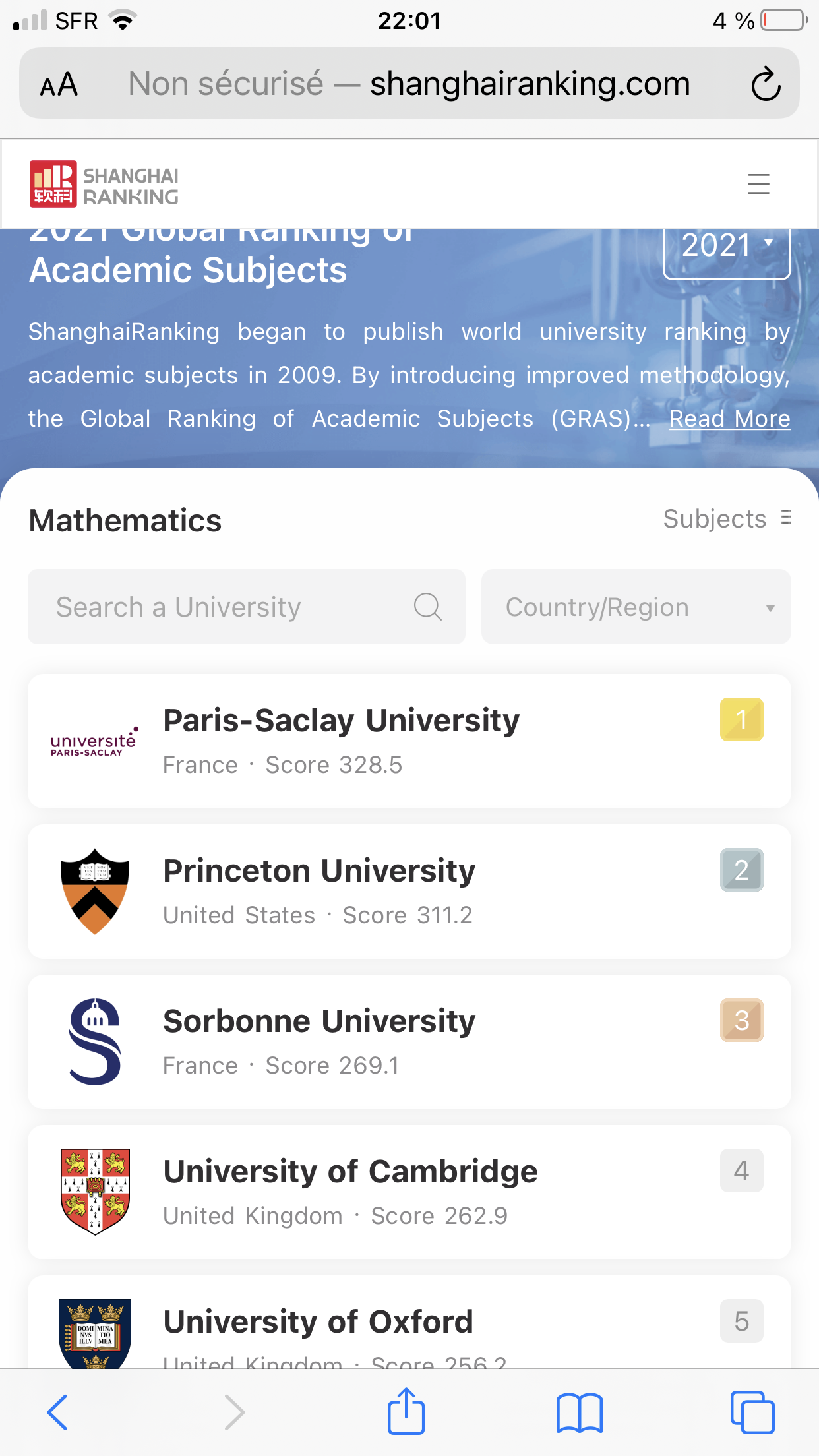Share this page

406,1412
